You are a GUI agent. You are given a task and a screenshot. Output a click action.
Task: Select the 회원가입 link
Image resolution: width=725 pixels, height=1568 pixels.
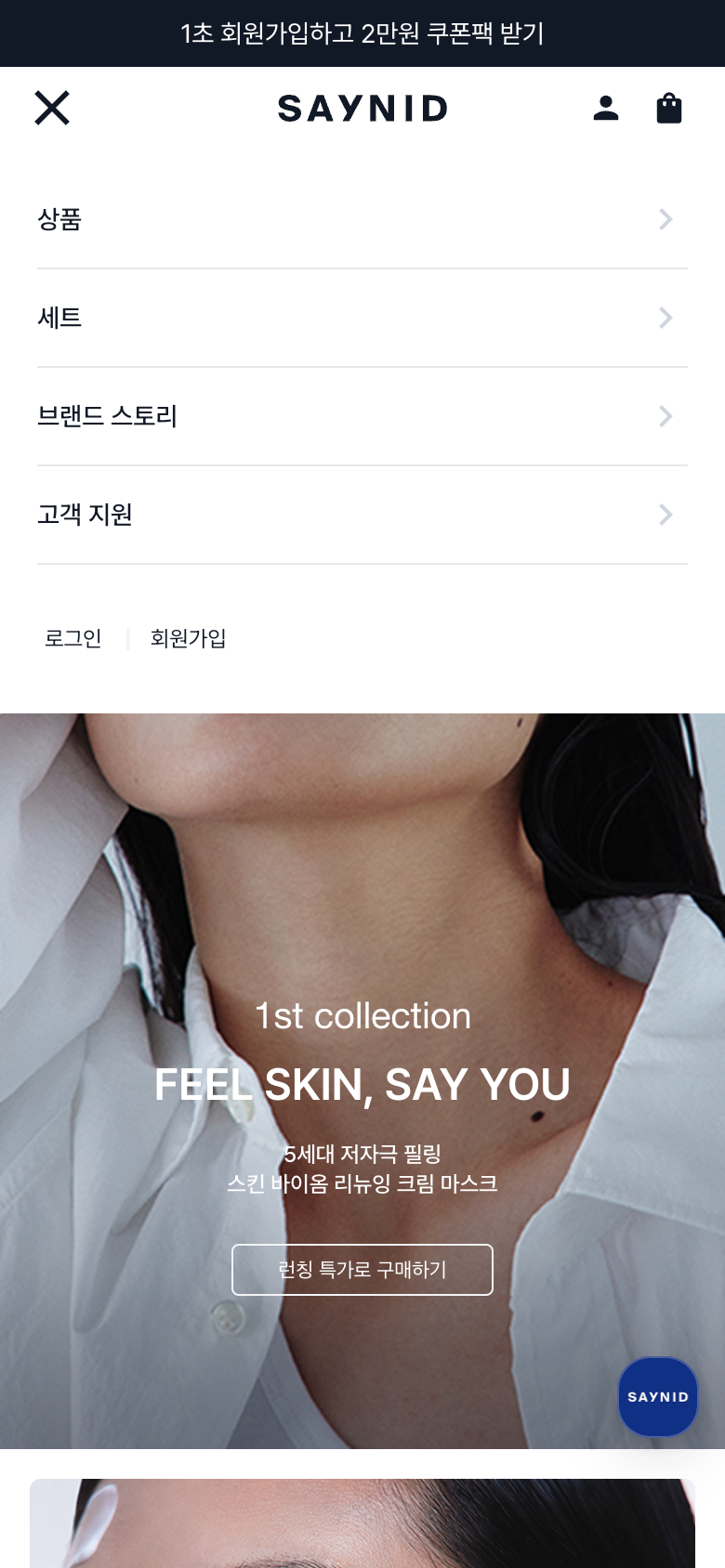coord(189,638)
